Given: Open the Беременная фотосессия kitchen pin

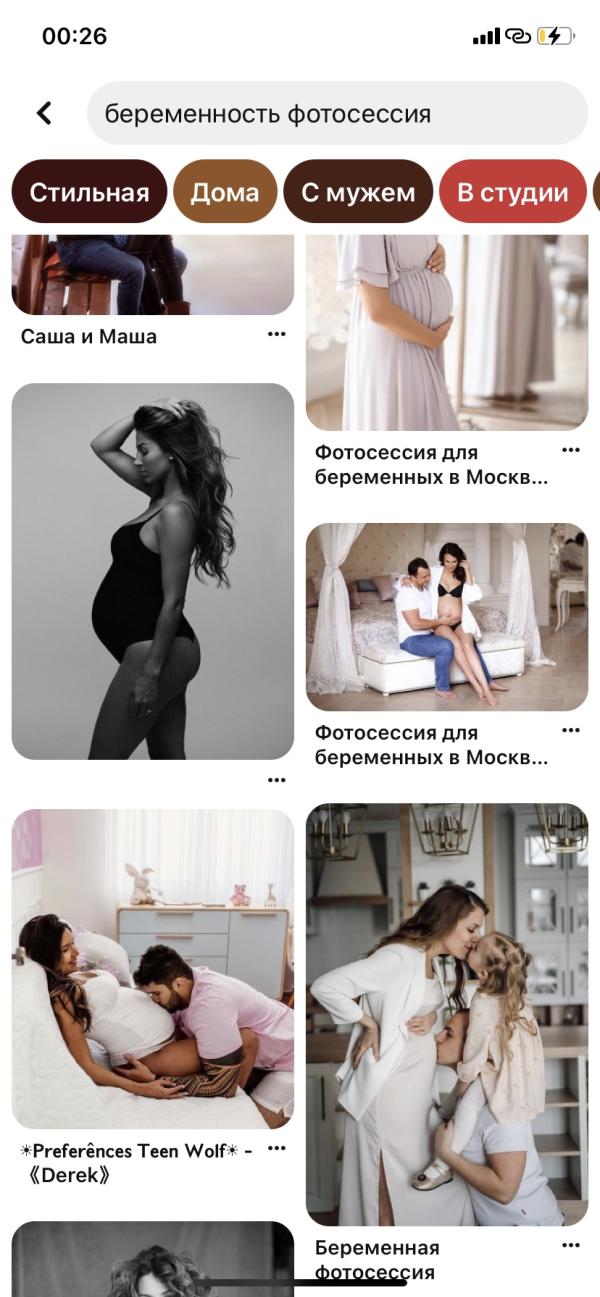Looking at the screenshot, I should click(446, 1013).
